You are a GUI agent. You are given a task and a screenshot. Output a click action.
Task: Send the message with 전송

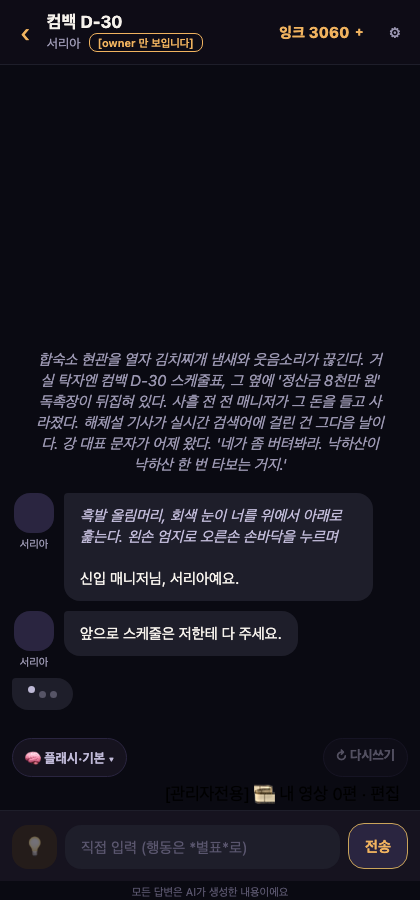pos(378,846)
